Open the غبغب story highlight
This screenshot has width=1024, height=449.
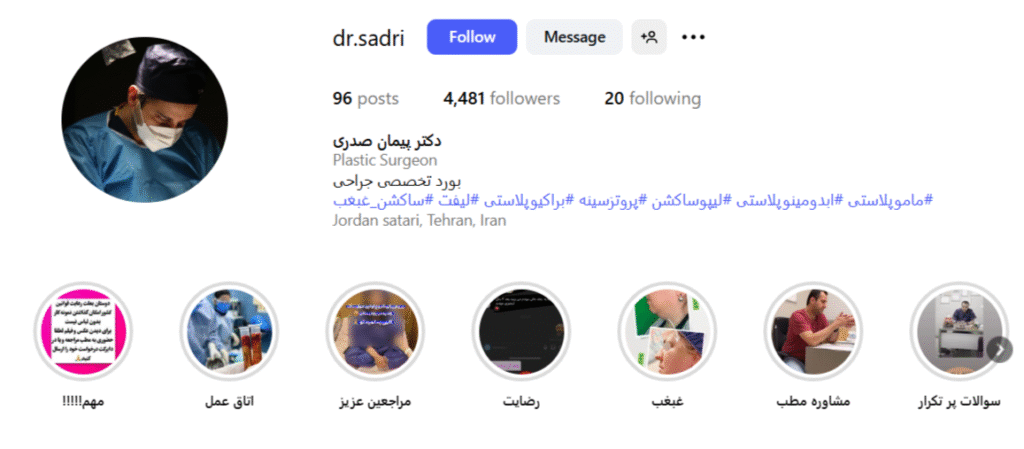[667, 331]
